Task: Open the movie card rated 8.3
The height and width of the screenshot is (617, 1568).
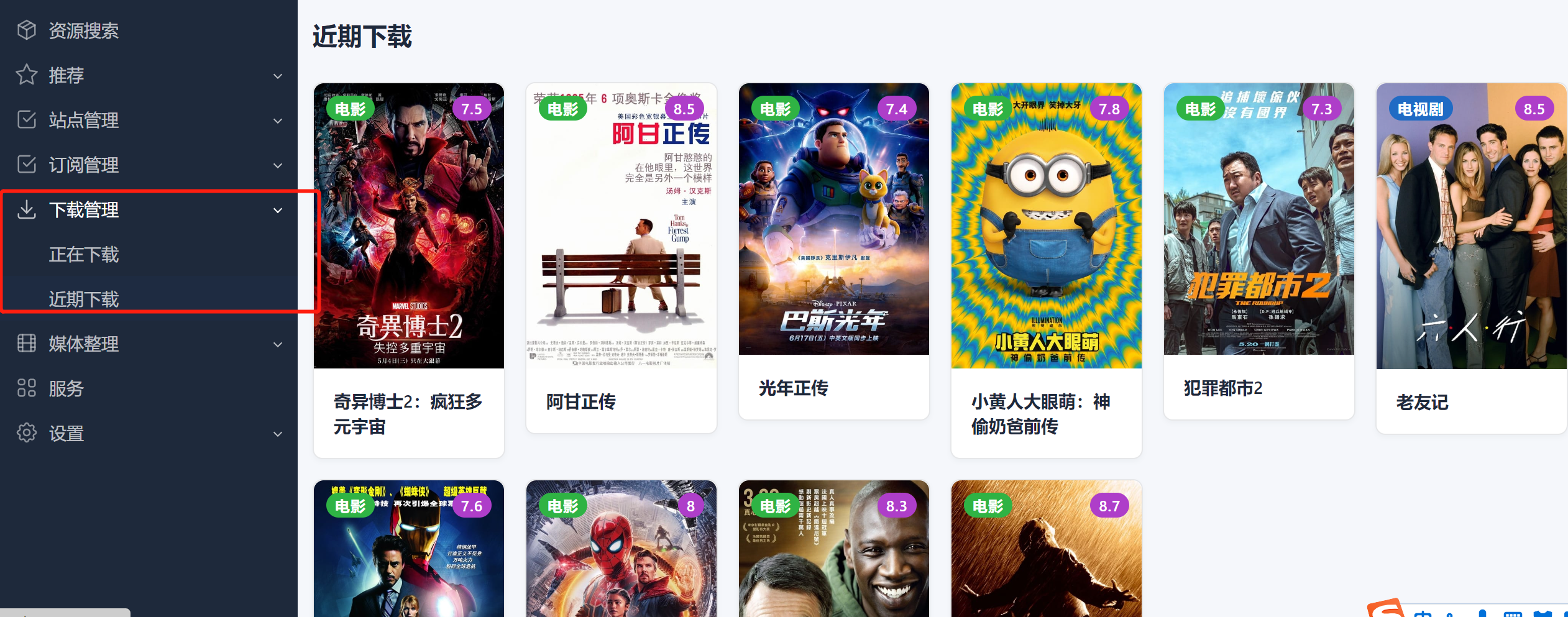Action: (x=833, y=553)
